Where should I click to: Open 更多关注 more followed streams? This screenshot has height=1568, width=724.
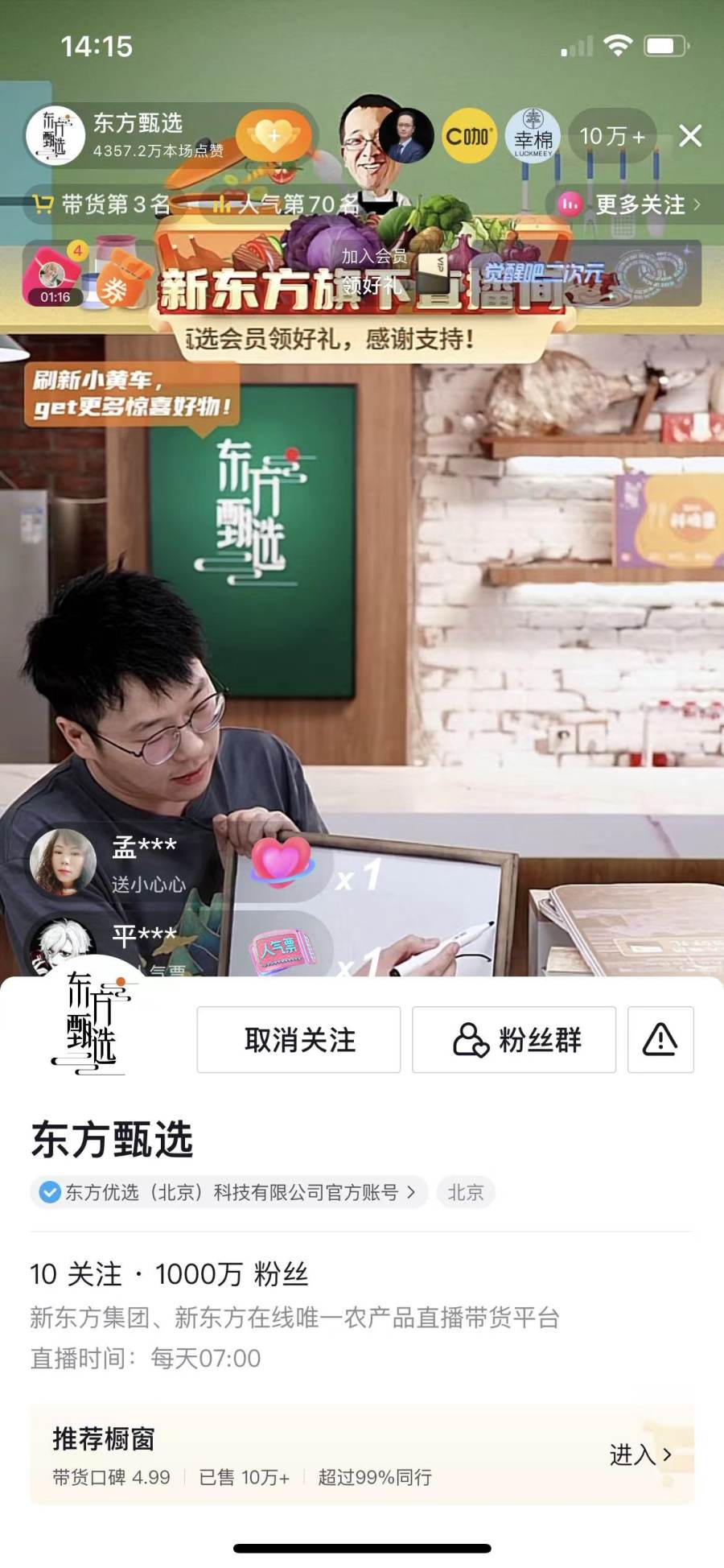click(636, 204)
